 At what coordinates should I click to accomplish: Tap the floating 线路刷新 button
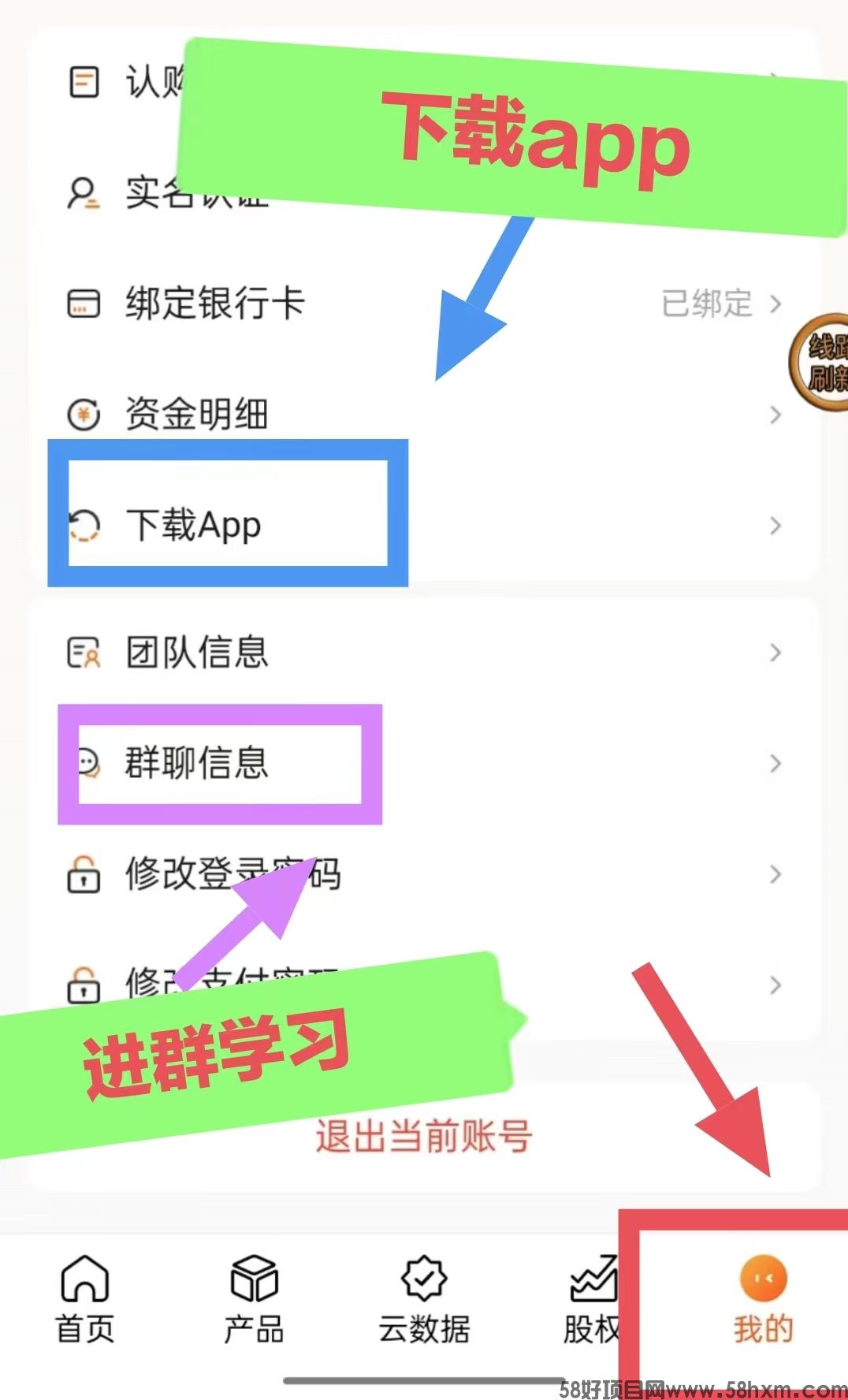point(821,361)
